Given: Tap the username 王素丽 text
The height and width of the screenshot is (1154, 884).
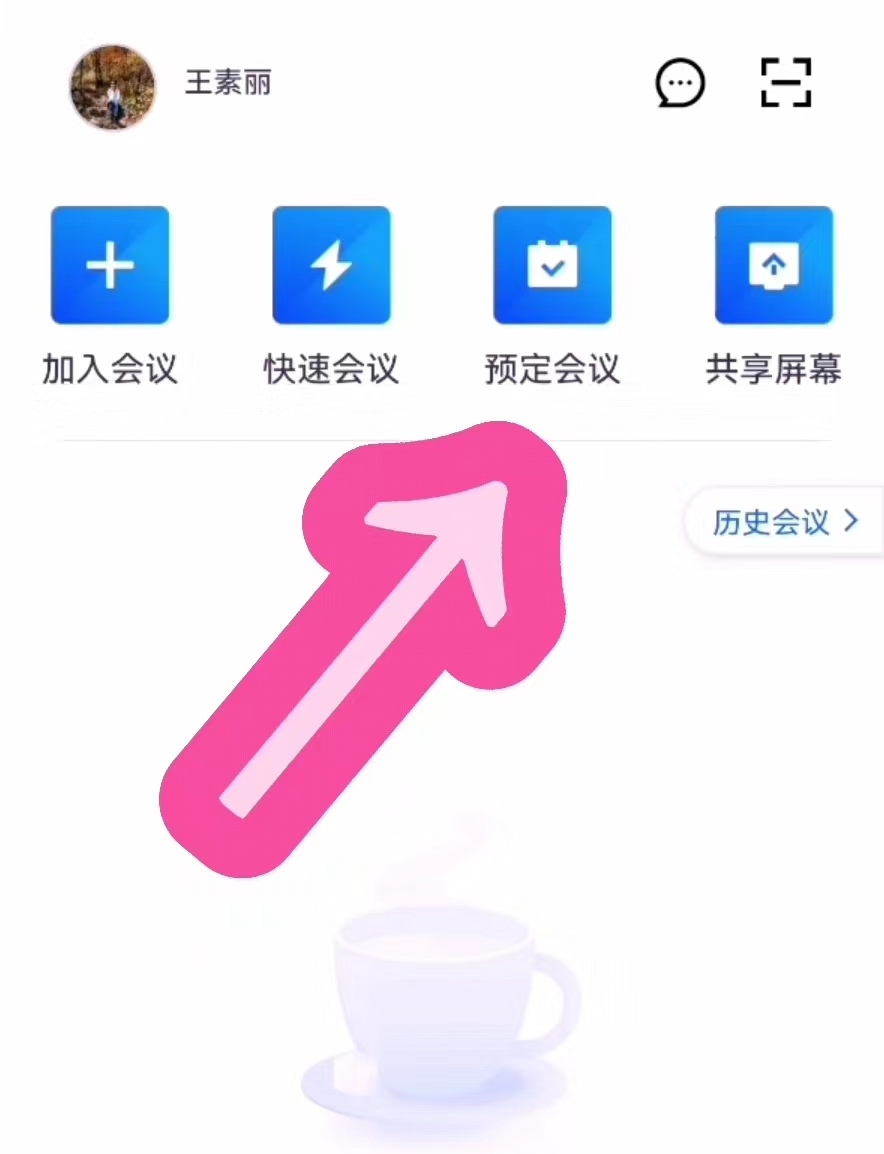Looking at the screenshot, I should click(226, 84).
